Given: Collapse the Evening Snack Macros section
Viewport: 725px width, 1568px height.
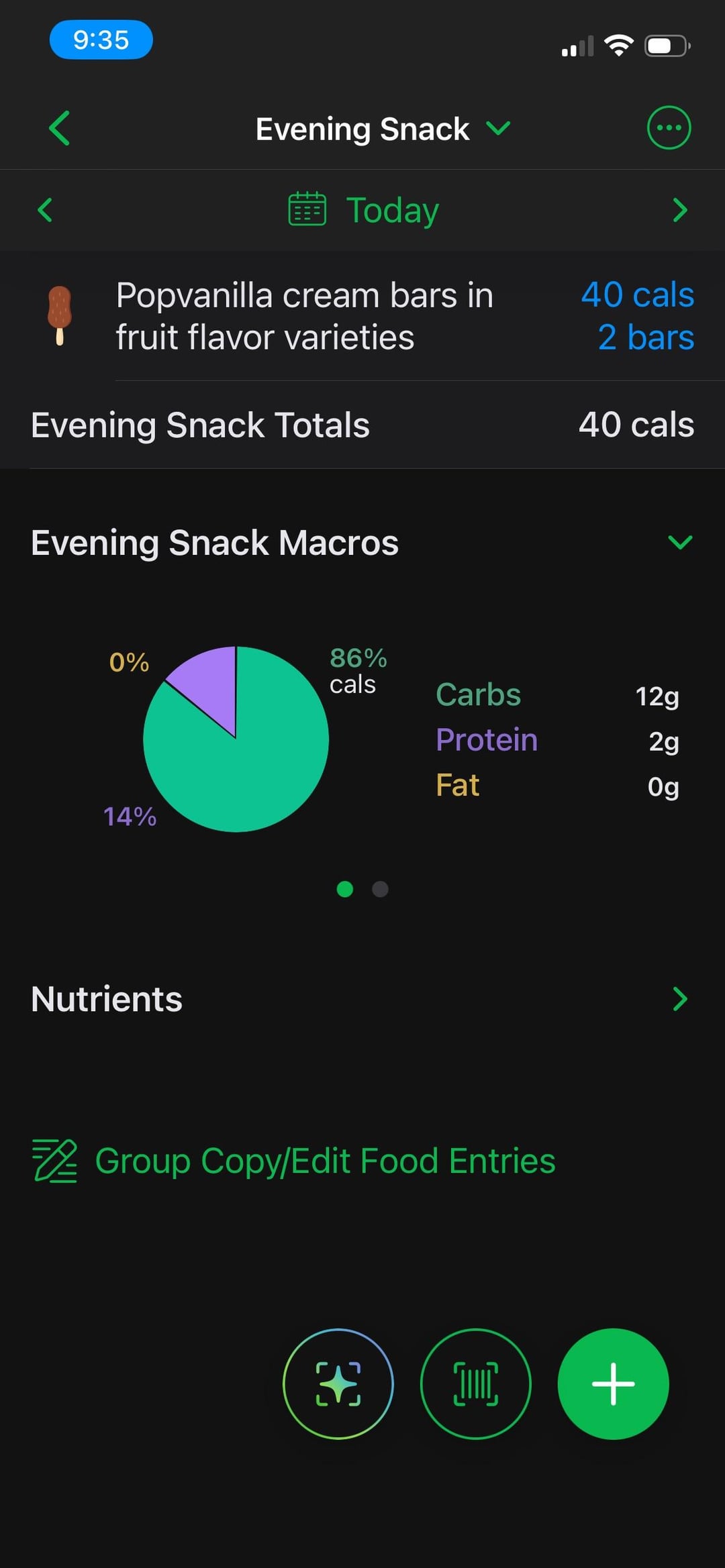Looking at the screenshot, I should click(680, 542).
